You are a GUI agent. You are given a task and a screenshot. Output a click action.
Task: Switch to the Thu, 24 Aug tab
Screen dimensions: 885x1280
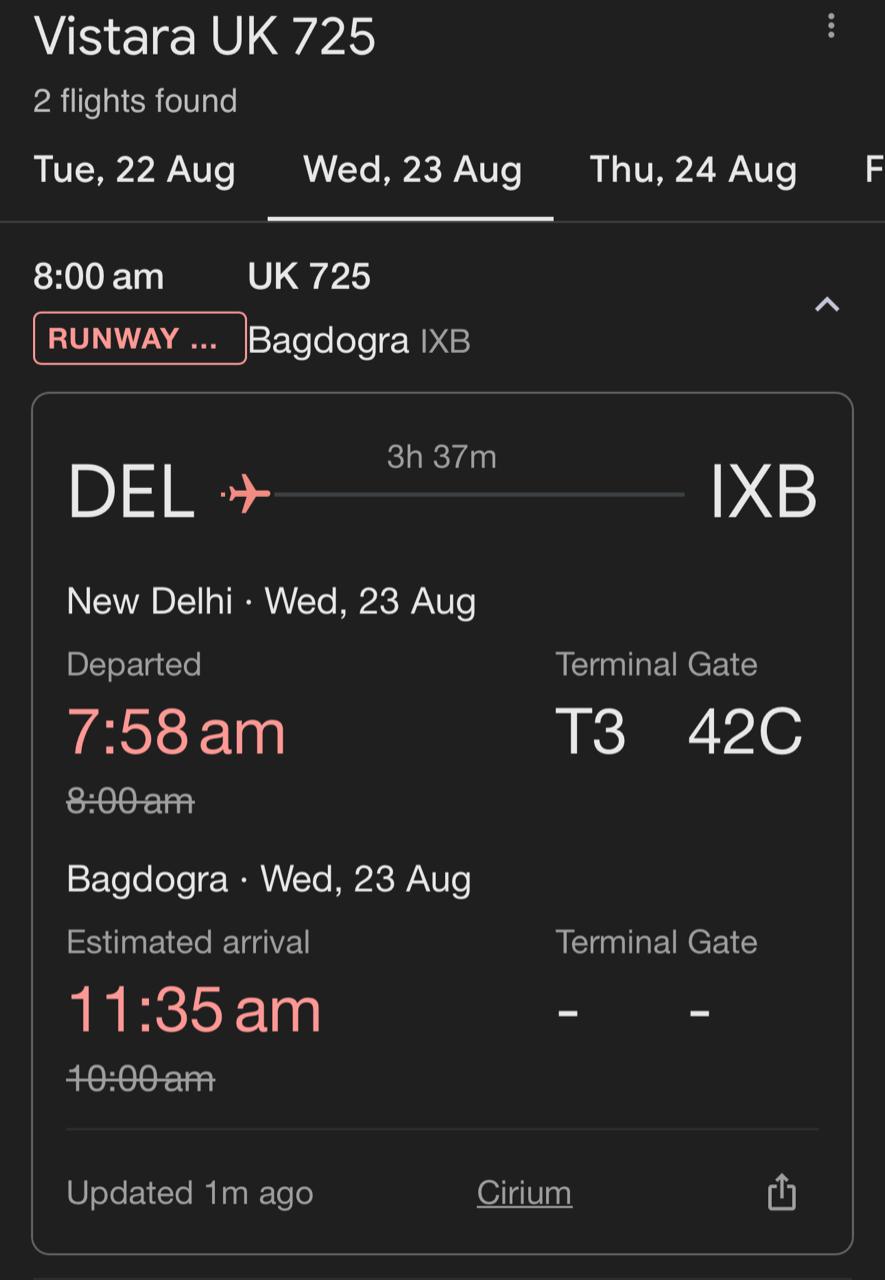tap(692, 170)
